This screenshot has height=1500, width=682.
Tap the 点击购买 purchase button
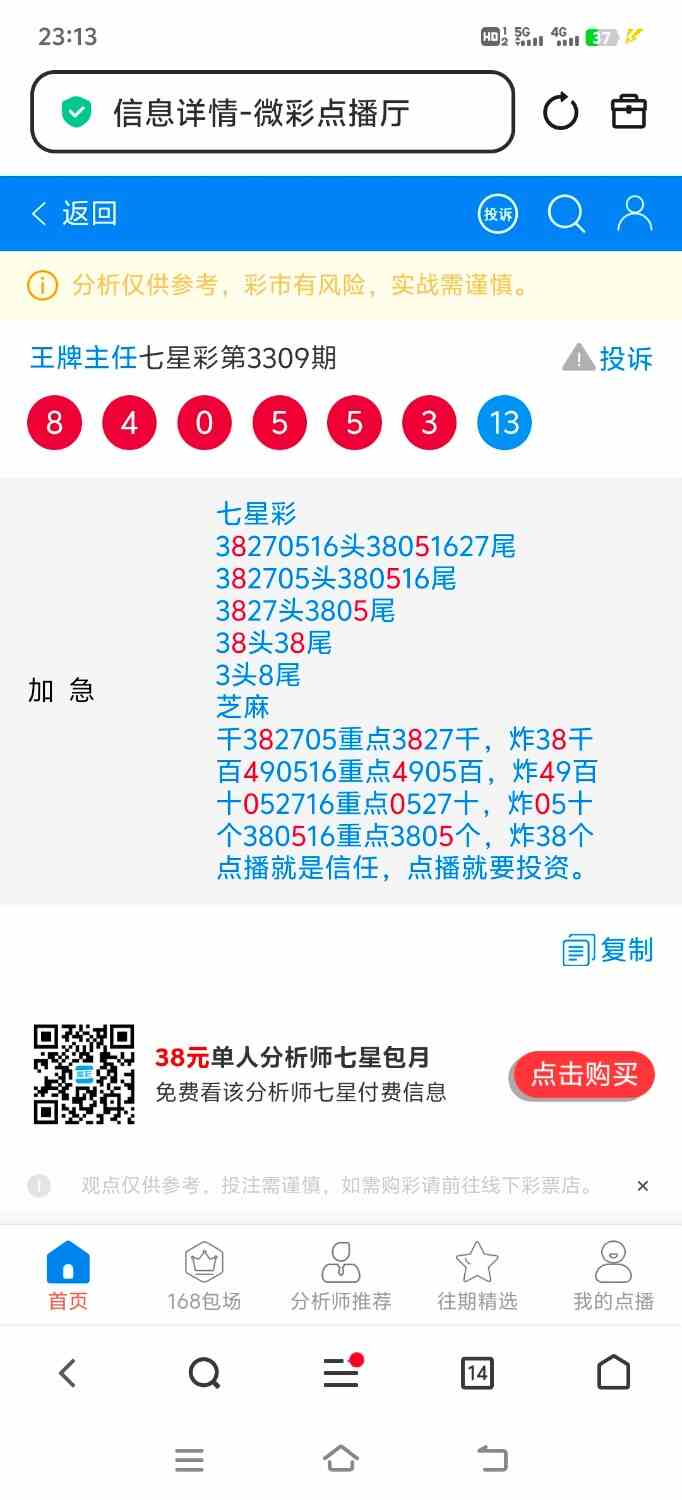pos(584,1075)
